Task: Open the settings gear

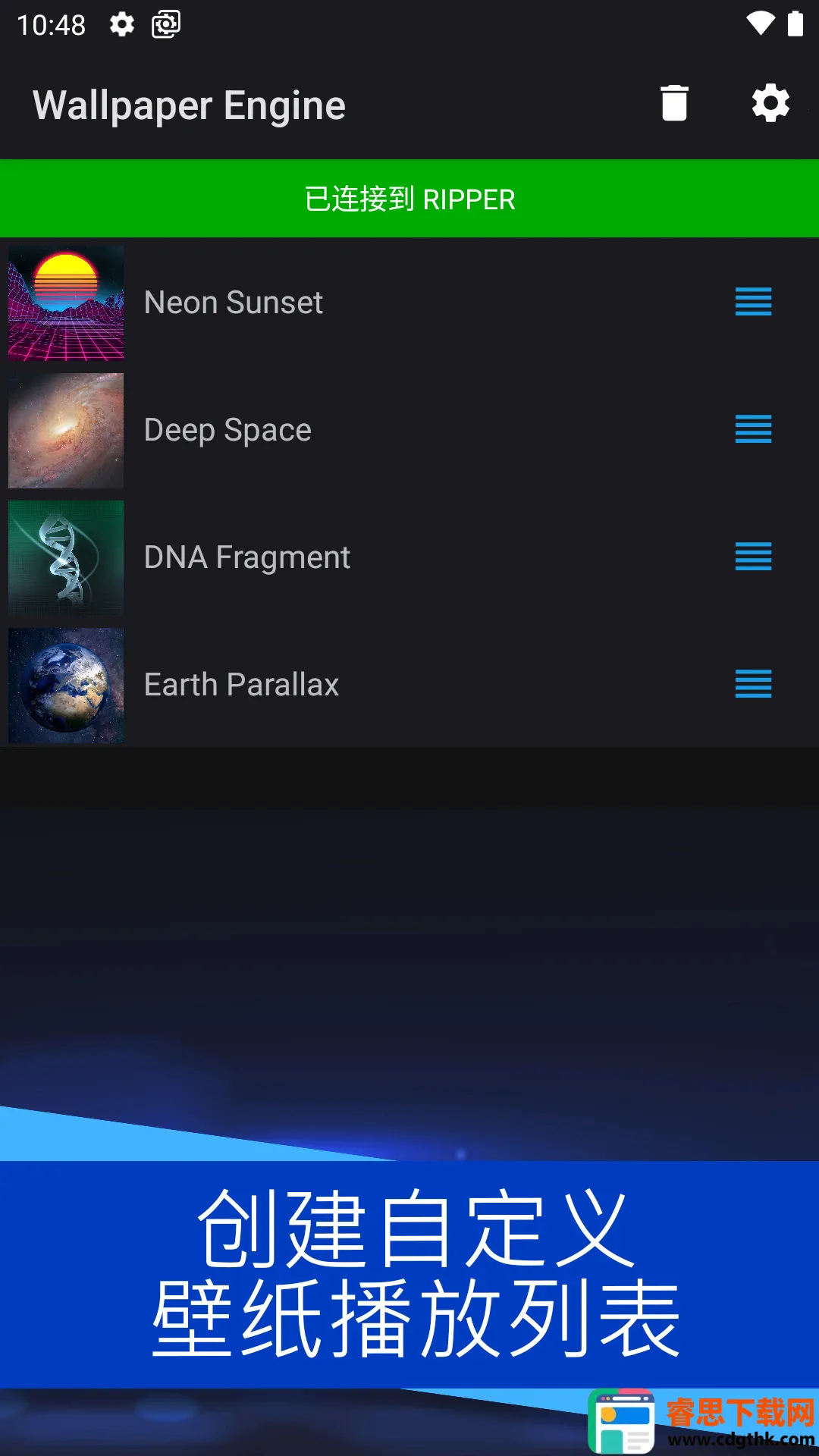Action: [x=770, y=103]
